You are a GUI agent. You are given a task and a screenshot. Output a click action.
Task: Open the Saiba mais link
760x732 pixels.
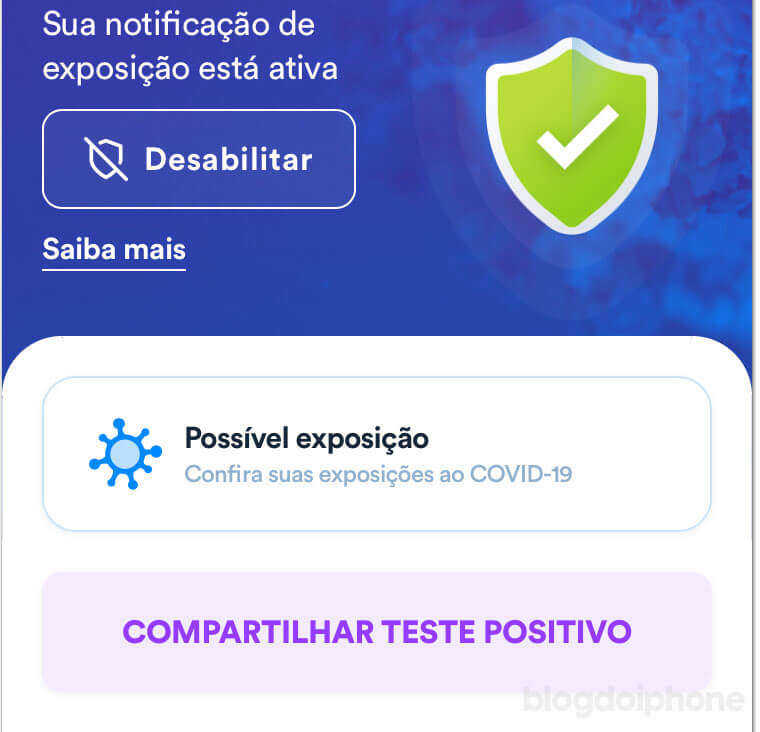(x=114, y=250)
